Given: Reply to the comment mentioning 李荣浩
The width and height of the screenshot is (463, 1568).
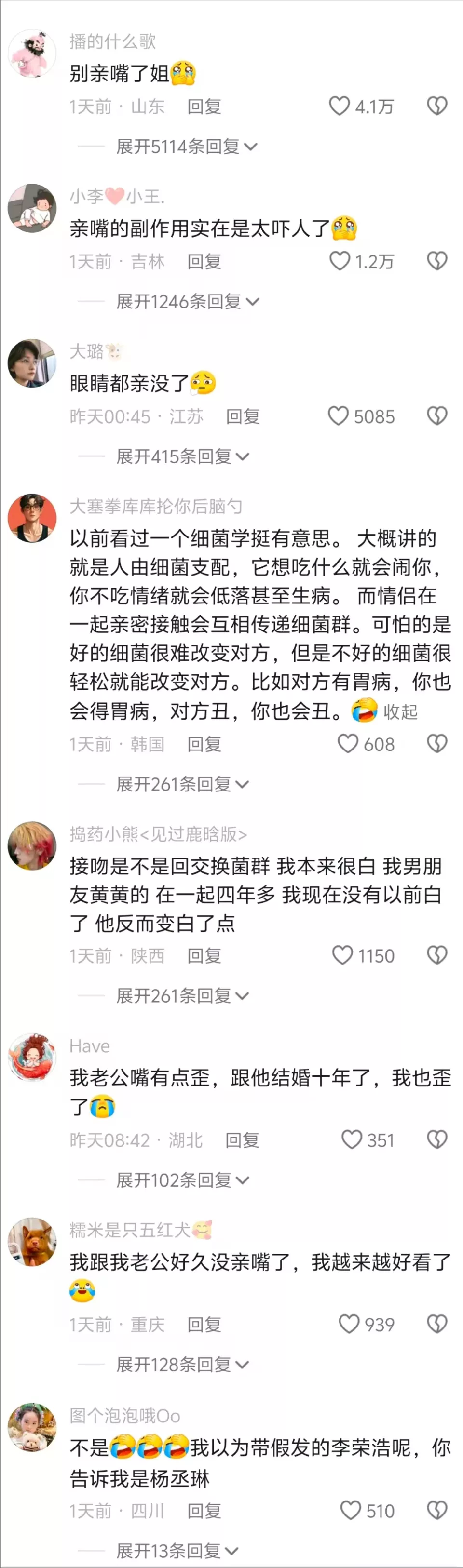Looking at the screenshot, I should (x=204, y=1511).
